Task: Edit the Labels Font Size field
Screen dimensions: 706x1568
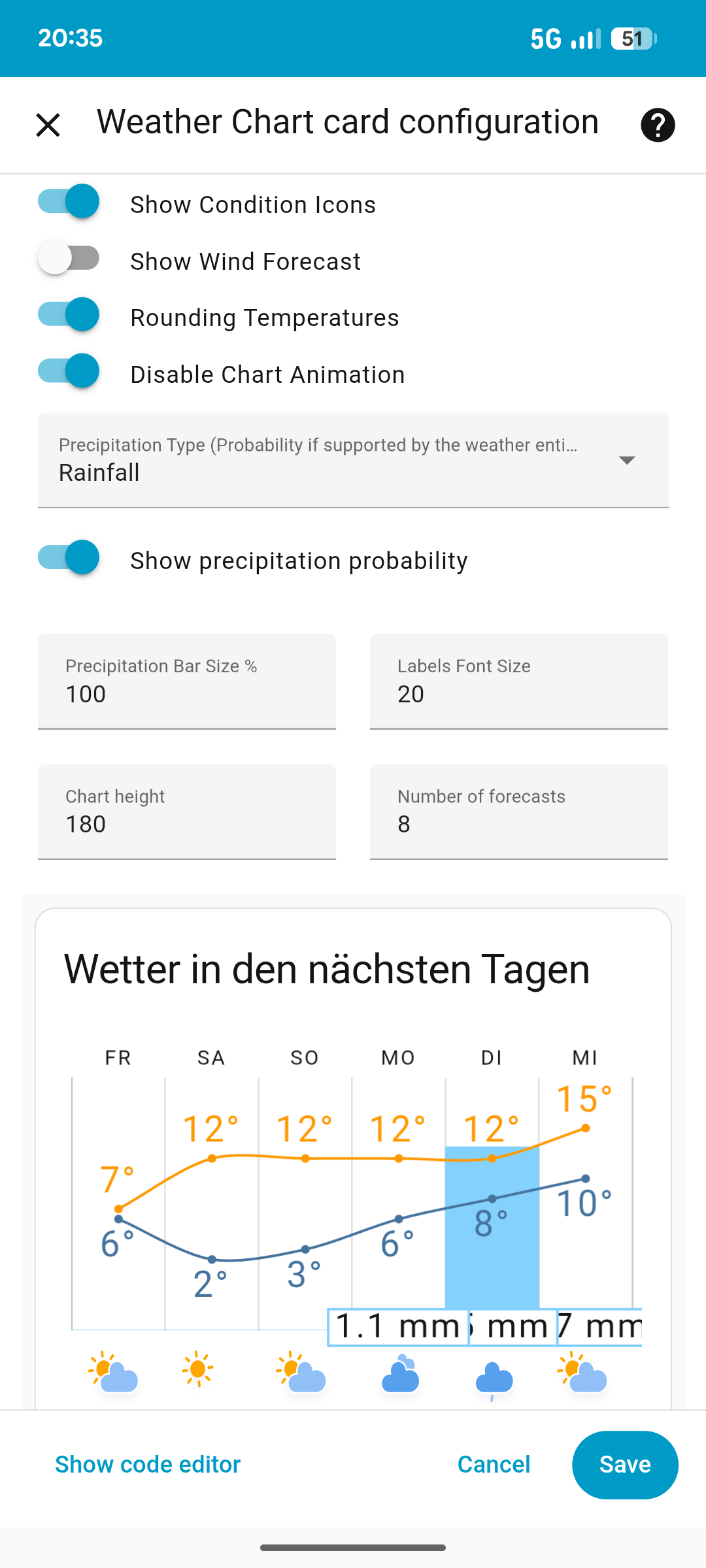Action: (519, 681)
